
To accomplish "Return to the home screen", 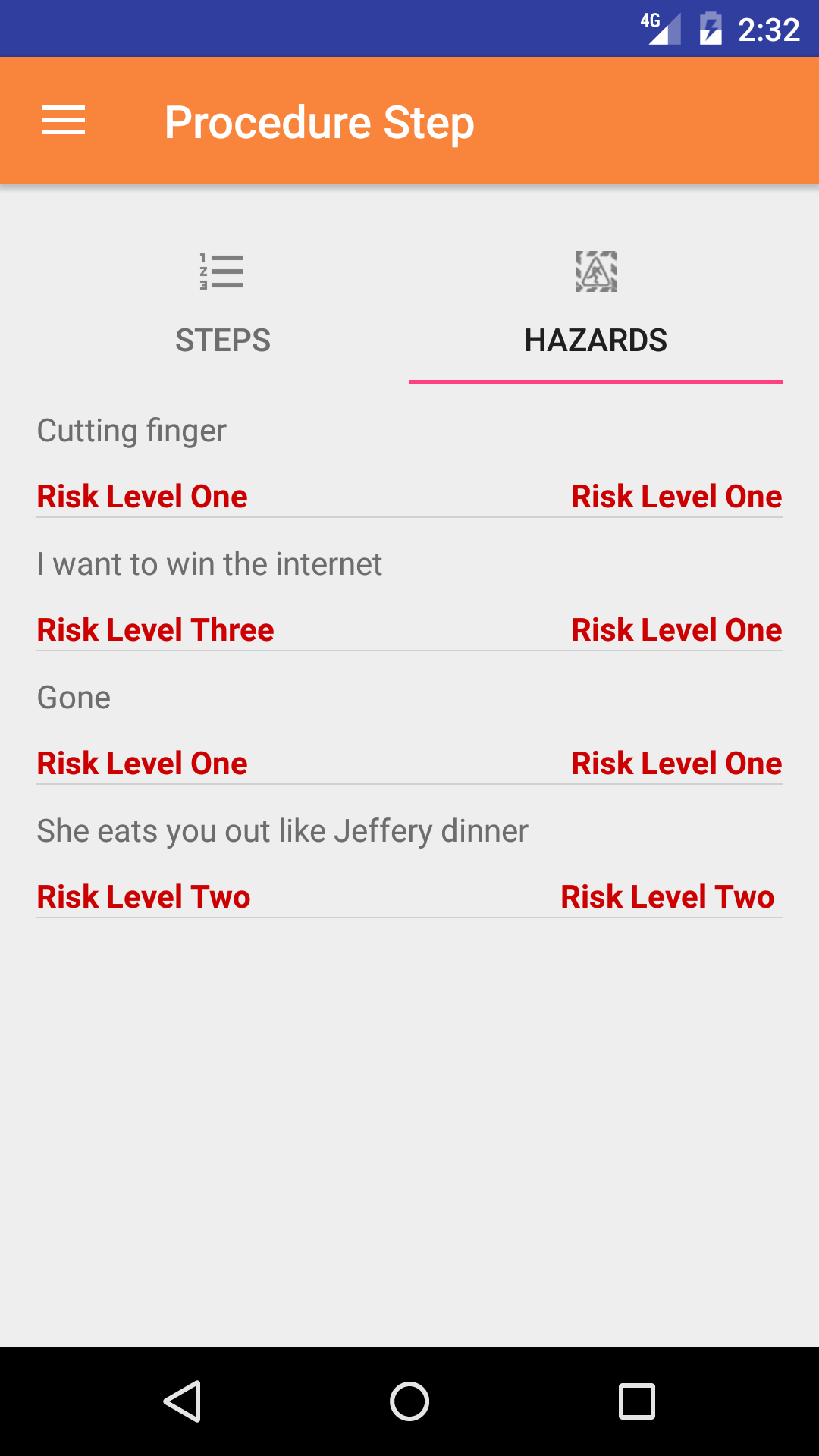I will coord(409,1401).
